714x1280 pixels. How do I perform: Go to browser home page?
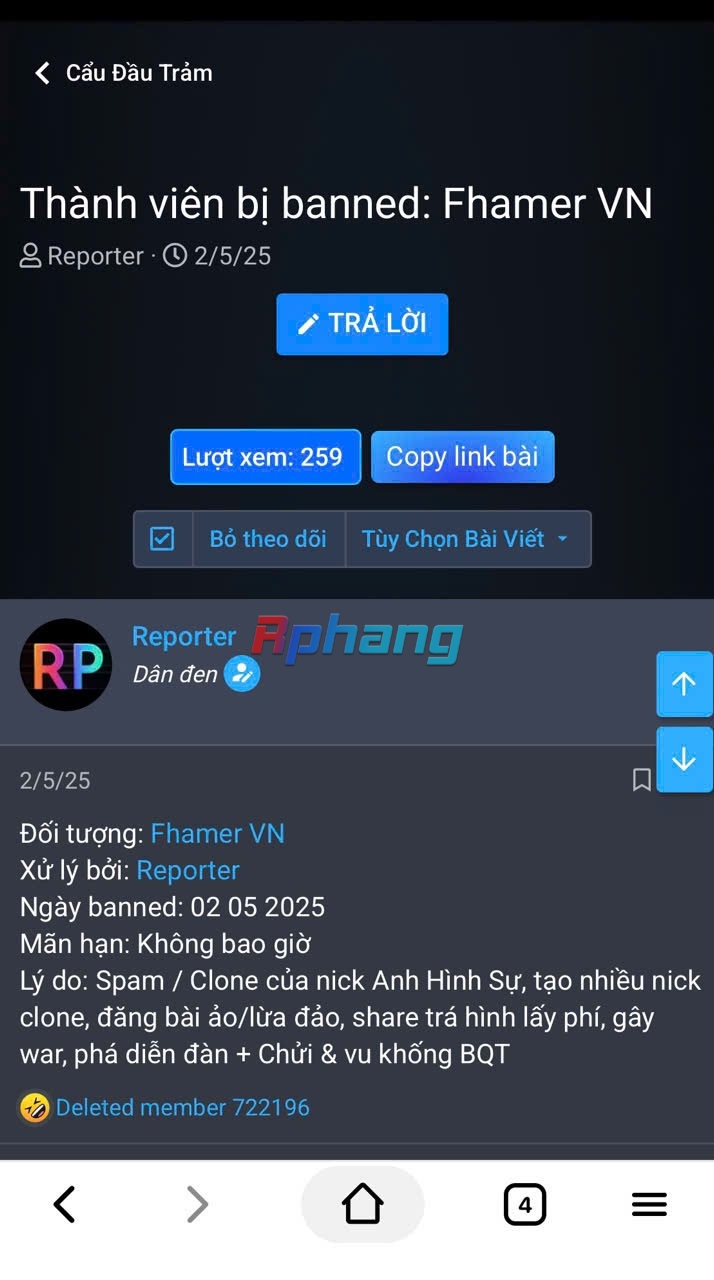[362, 1205]
